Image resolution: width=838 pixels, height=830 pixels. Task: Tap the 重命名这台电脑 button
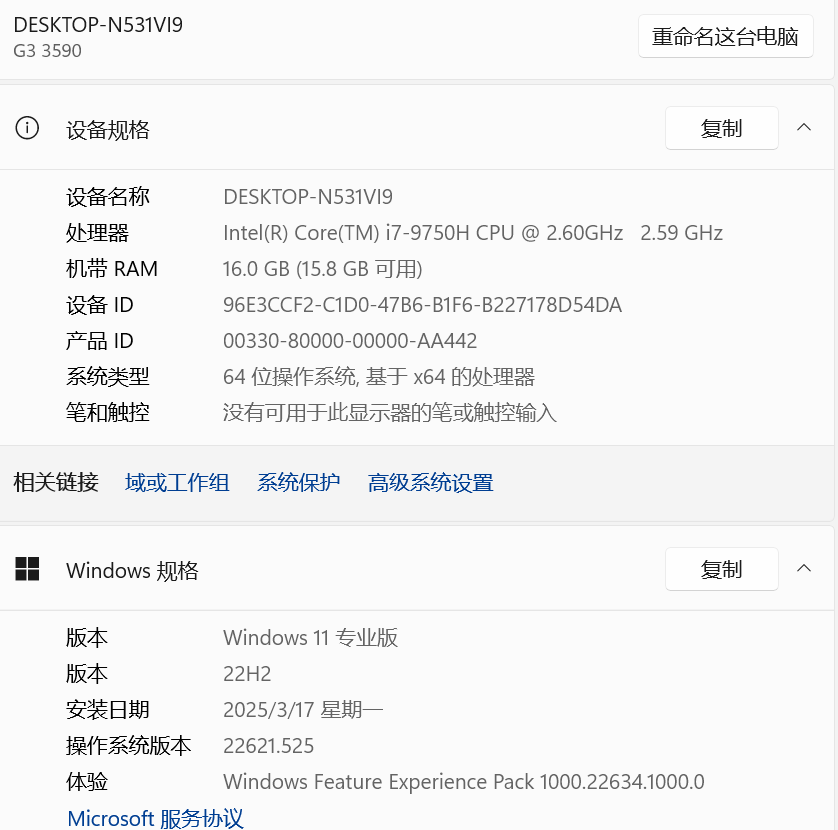[x=725, y=37]
